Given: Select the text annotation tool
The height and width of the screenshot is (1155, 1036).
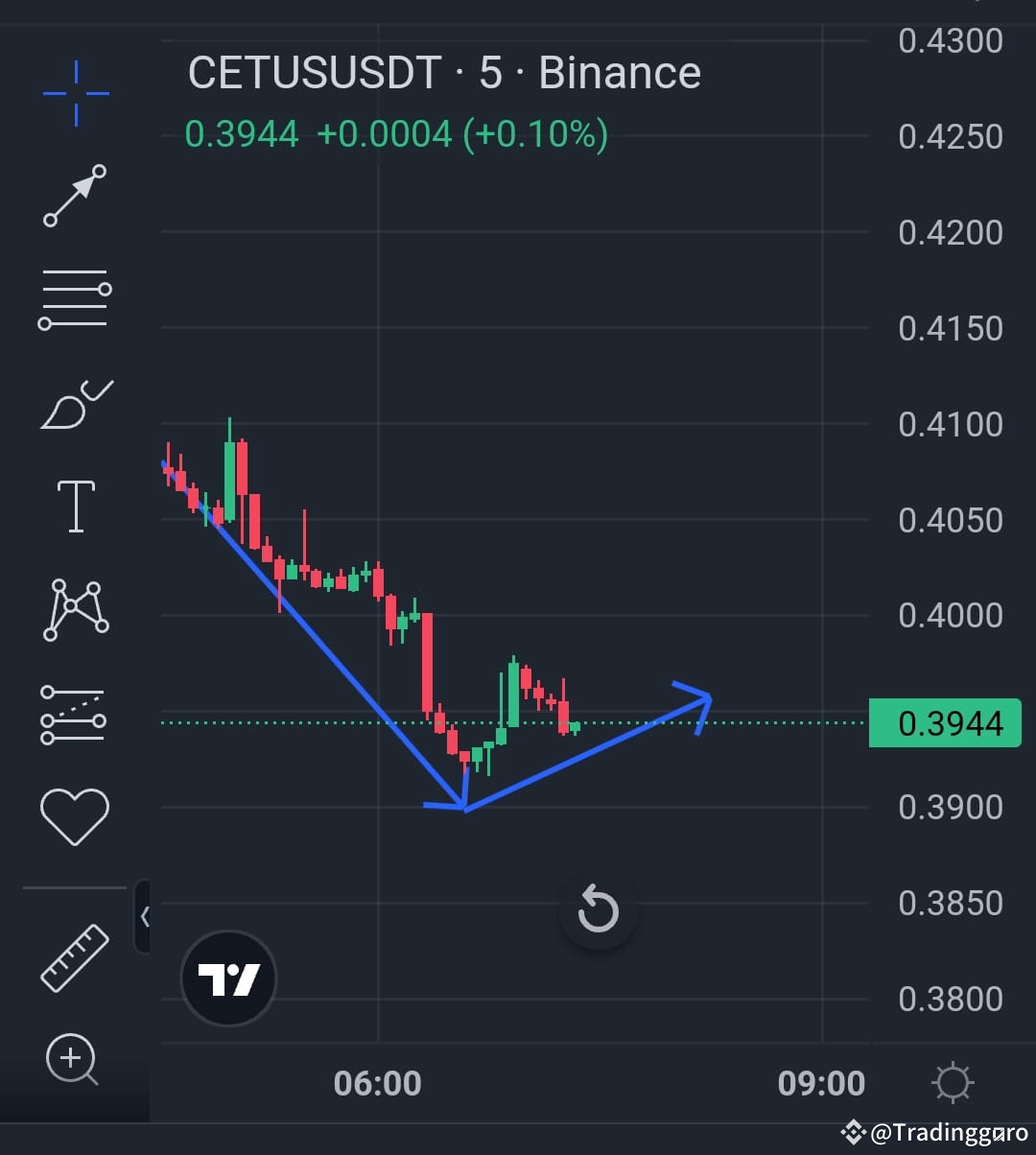Looking at the screenshot, I should tap(75, 506).
